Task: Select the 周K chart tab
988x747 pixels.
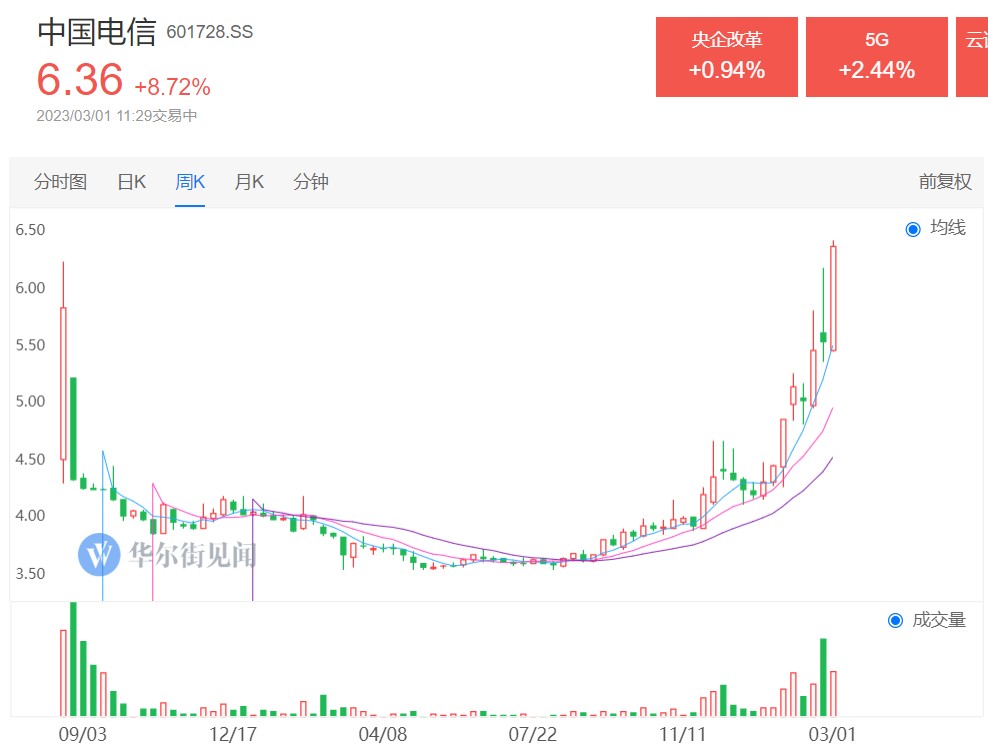Action: tap(190, 182)
